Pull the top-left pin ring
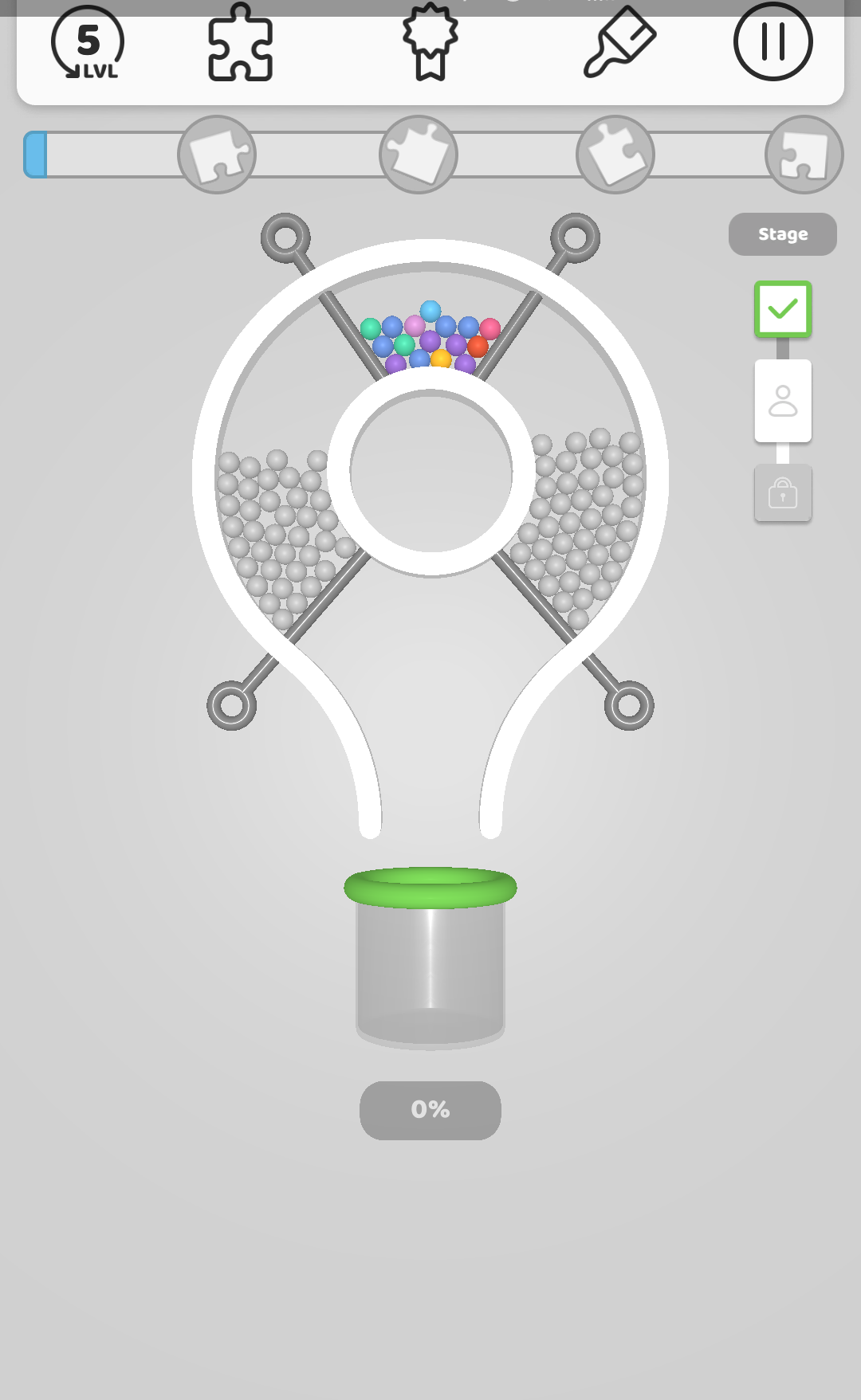The image size is (861, 1400). coord(285,237)
